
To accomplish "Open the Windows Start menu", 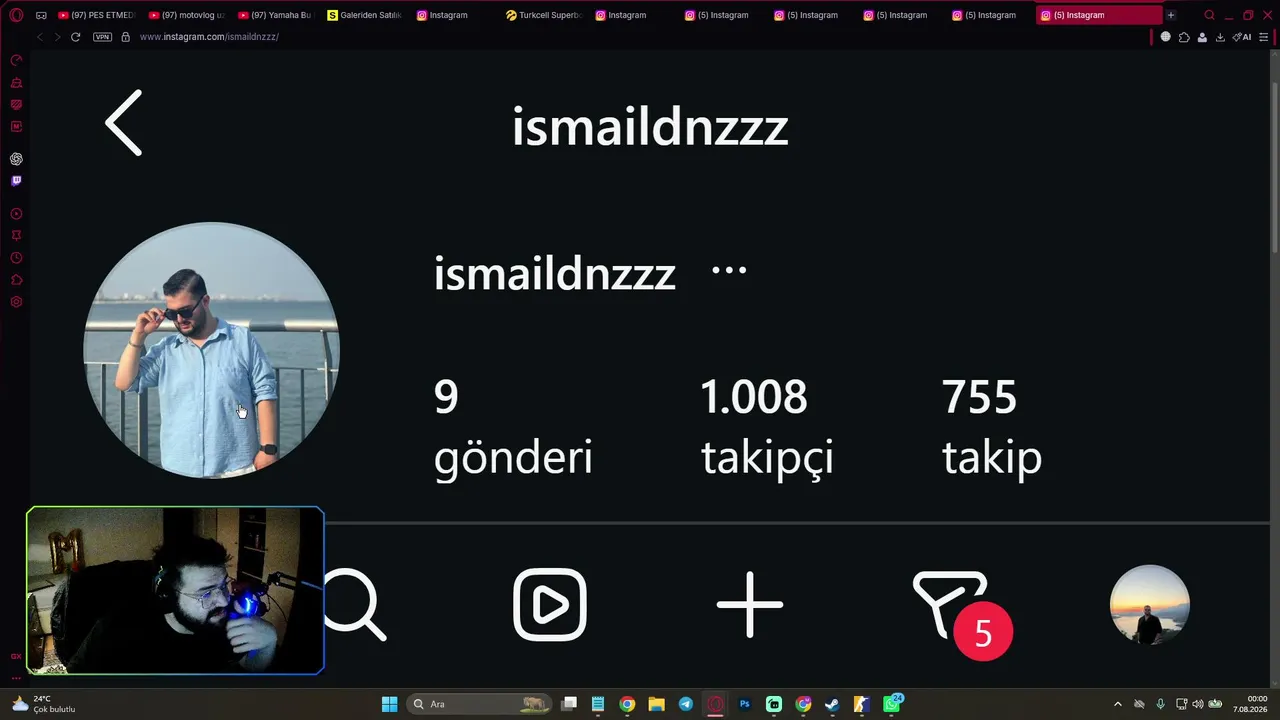I will [390, 704].
